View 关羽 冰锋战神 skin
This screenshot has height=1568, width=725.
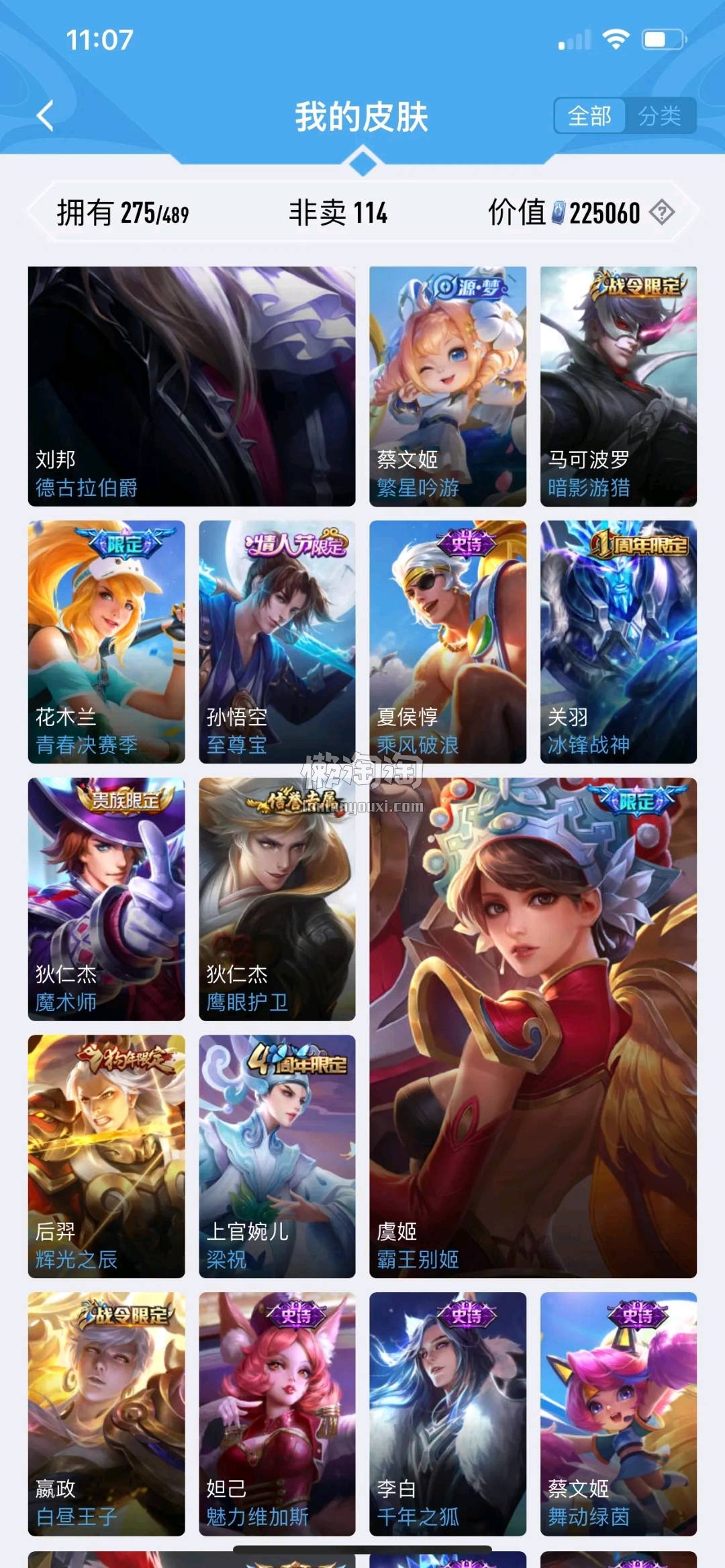(x=618, y=641)
